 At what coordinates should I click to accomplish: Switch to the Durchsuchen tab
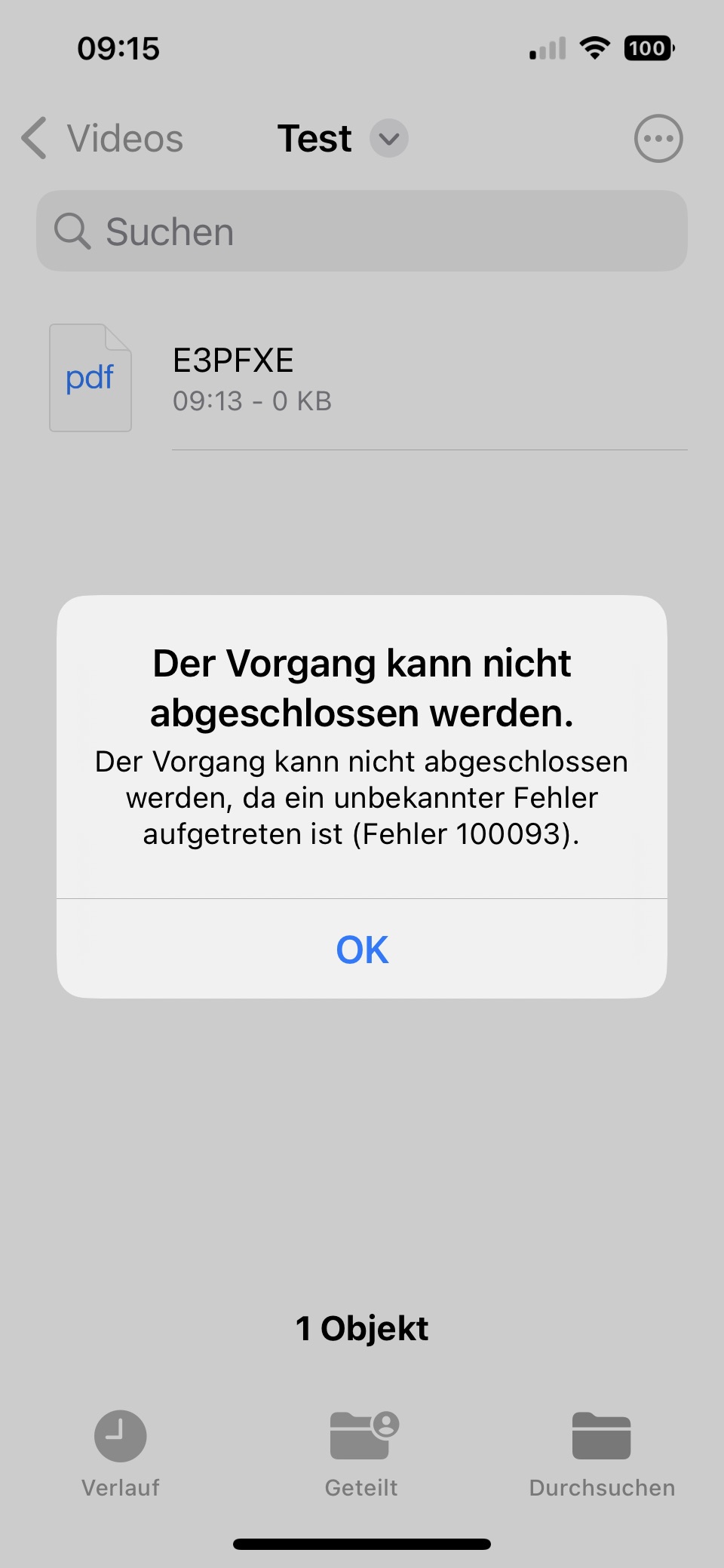[602, 1453]
